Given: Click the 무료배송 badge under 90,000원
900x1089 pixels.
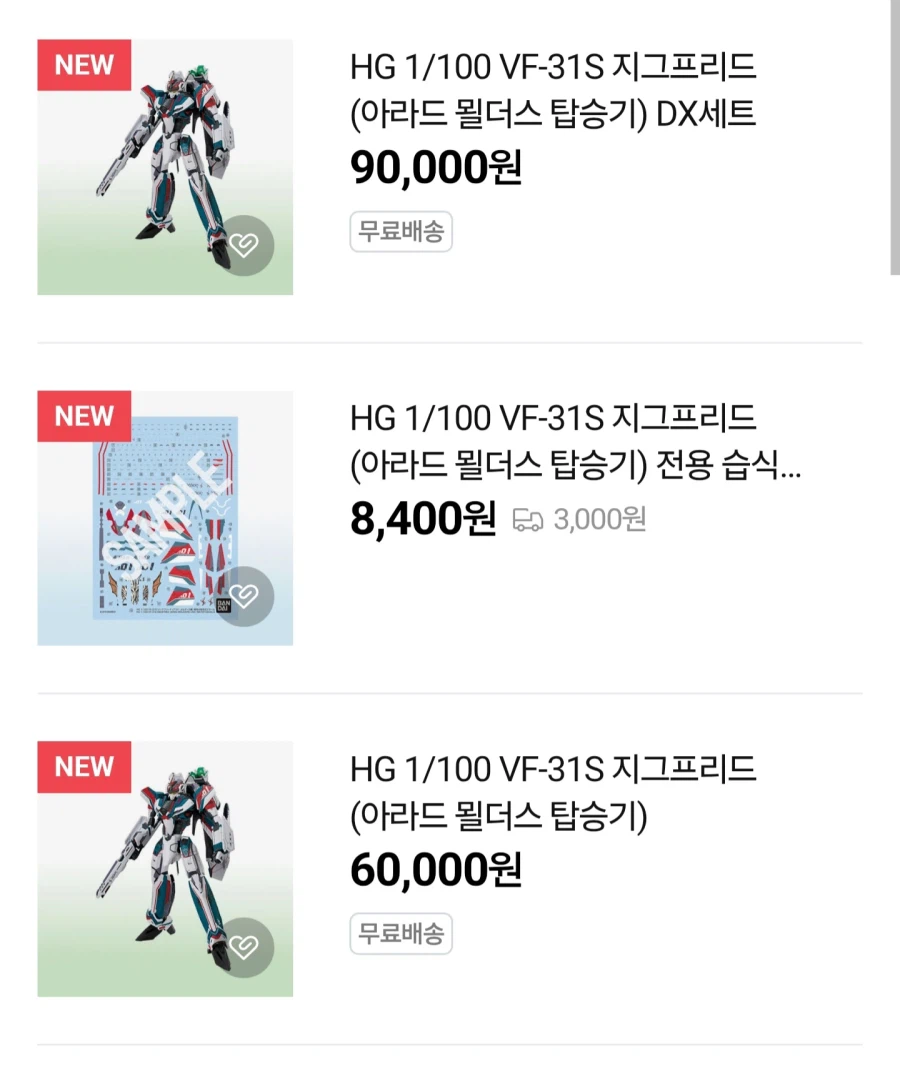Looking at the screenshot, I should tap(401, 232).
